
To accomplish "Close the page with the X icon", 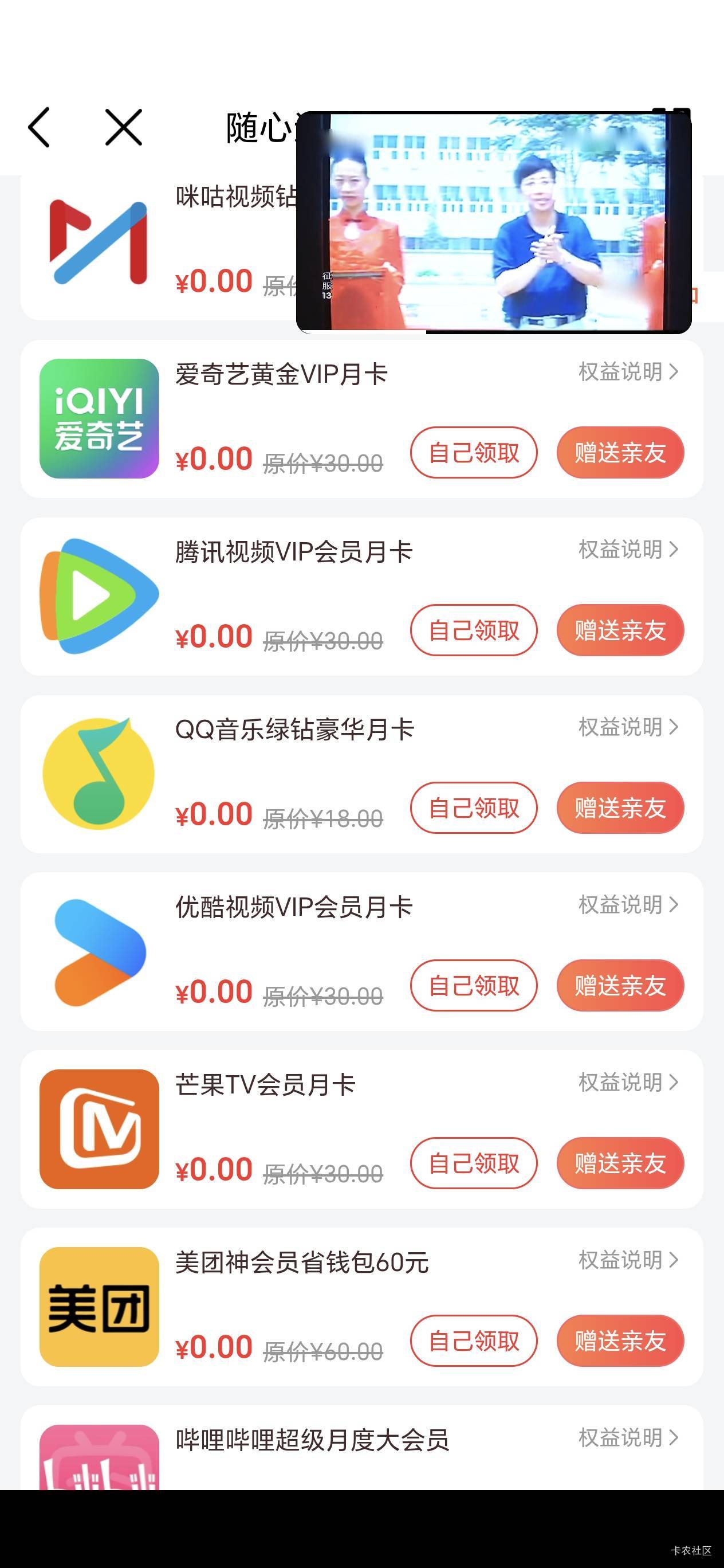I will pos(124,127).
